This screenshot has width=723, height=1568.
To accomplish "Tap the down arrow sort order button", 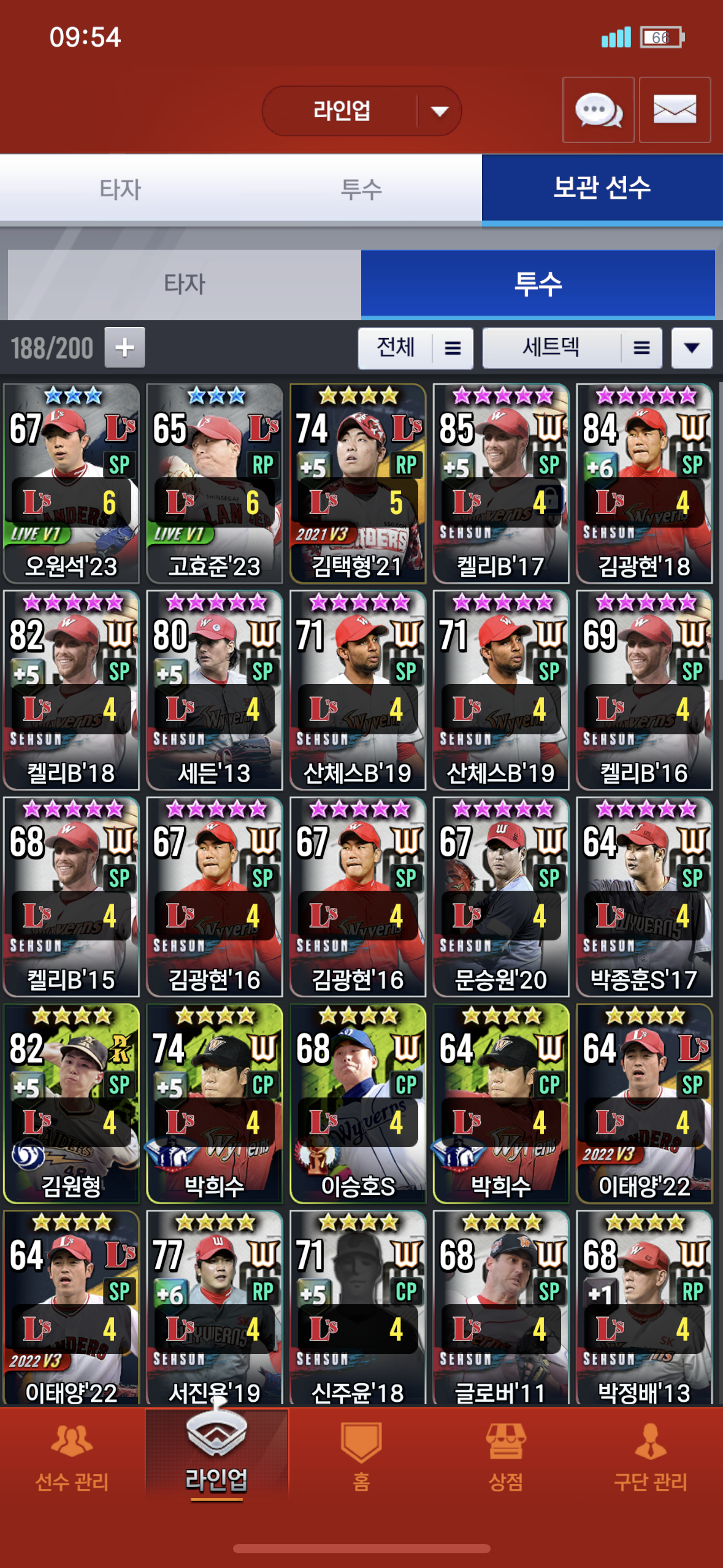I will 691,348.
